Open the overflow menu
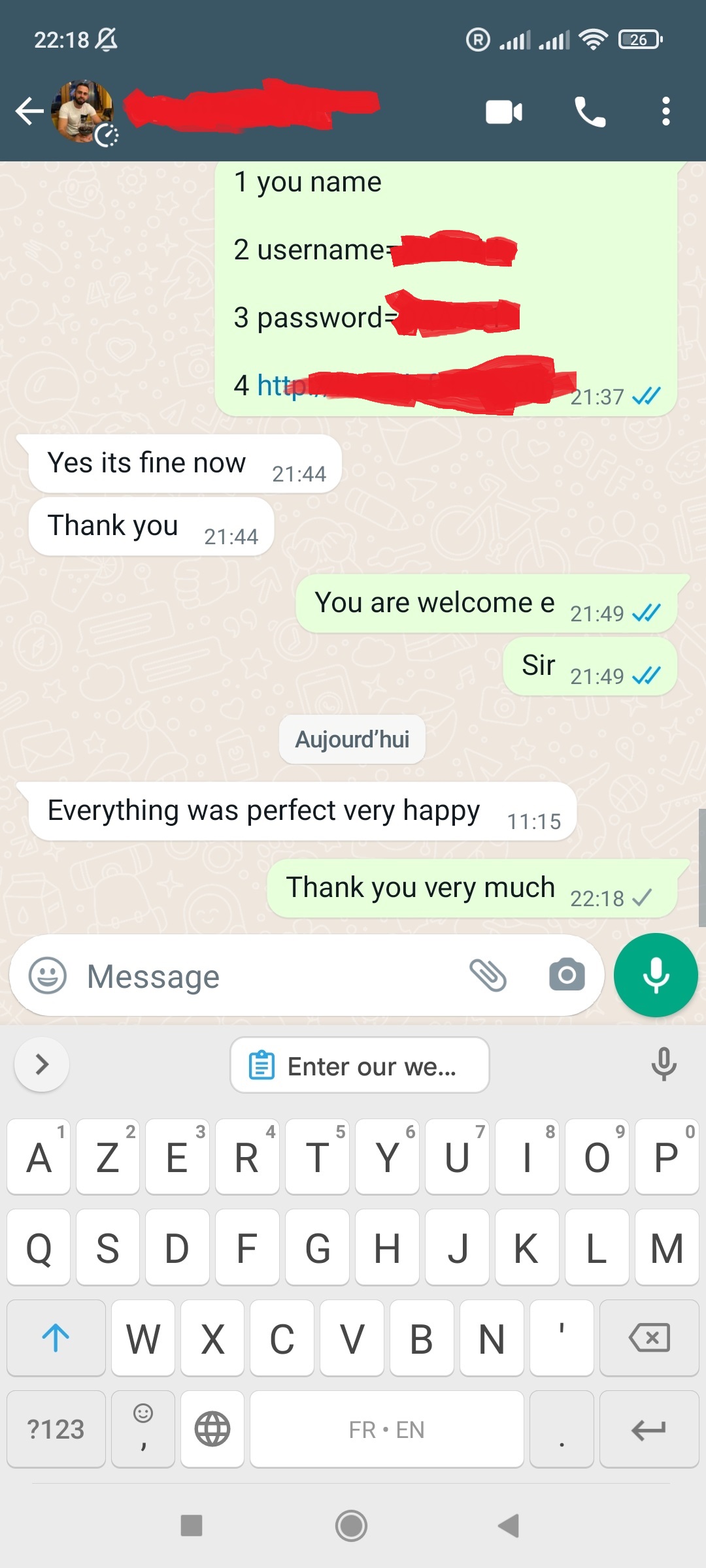The image size is (706, 1568). [665, 112]
